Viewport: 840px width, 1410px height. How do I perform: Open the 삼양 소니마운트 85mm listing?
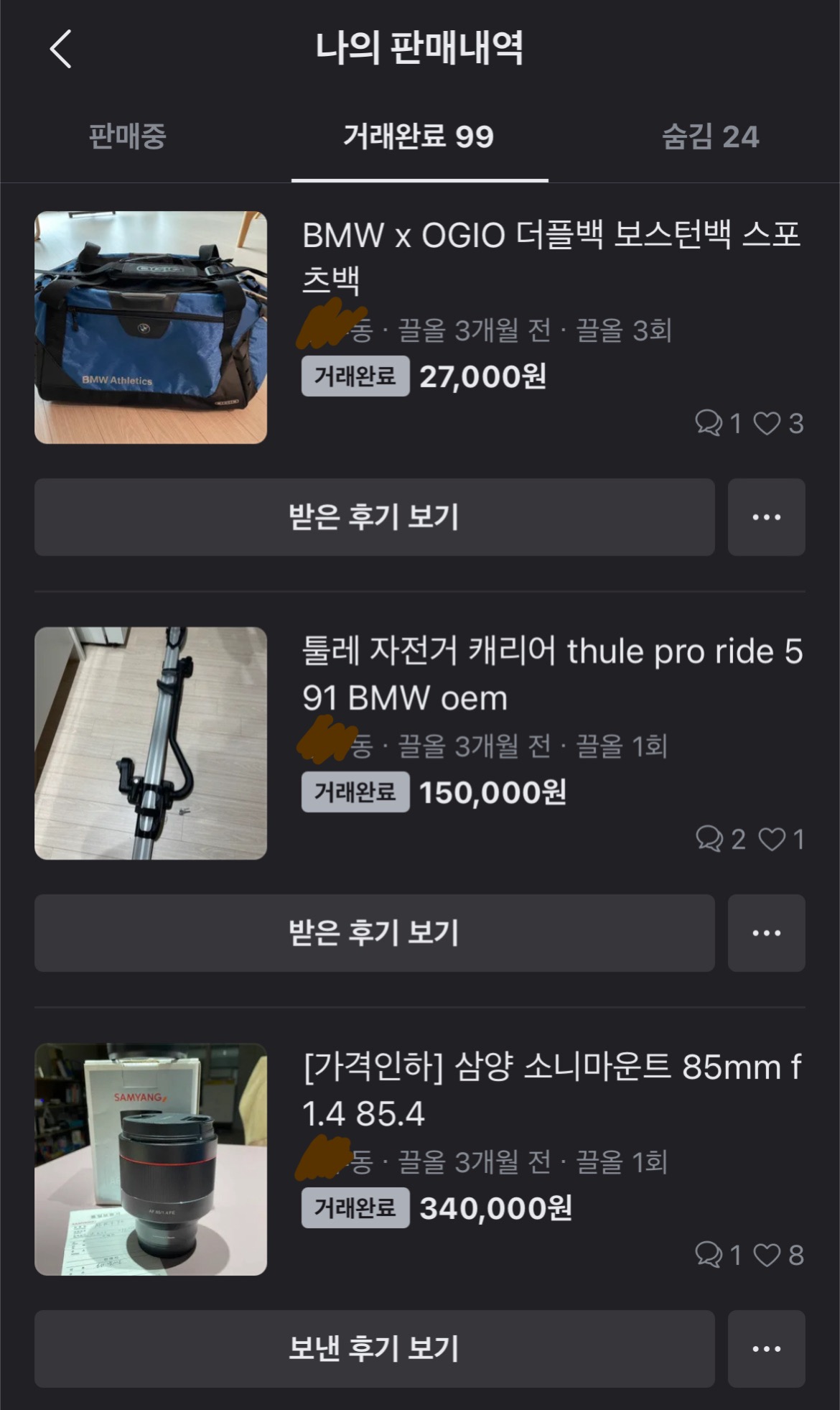pos(550,1090)
